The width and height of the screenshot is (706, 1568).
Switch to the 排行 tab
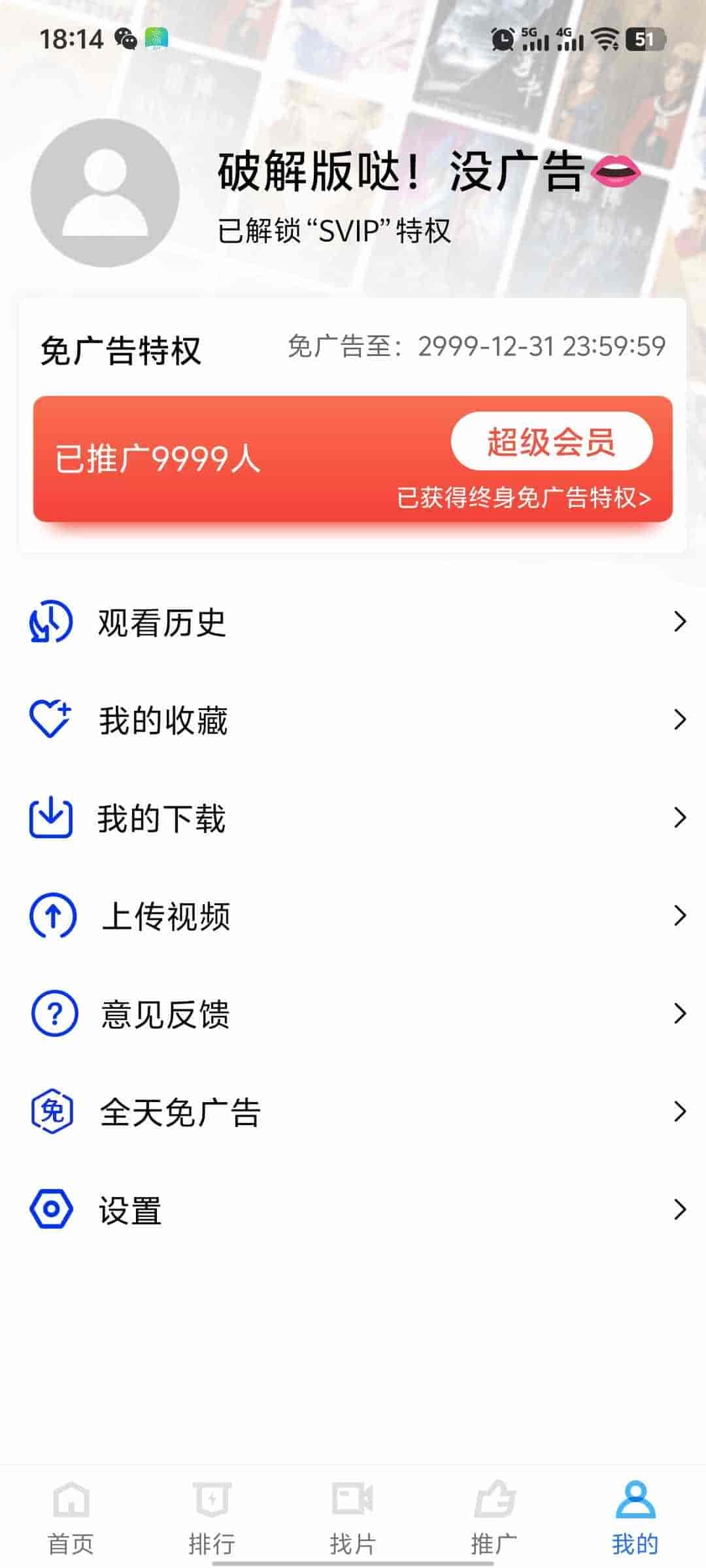(212, 1517)
